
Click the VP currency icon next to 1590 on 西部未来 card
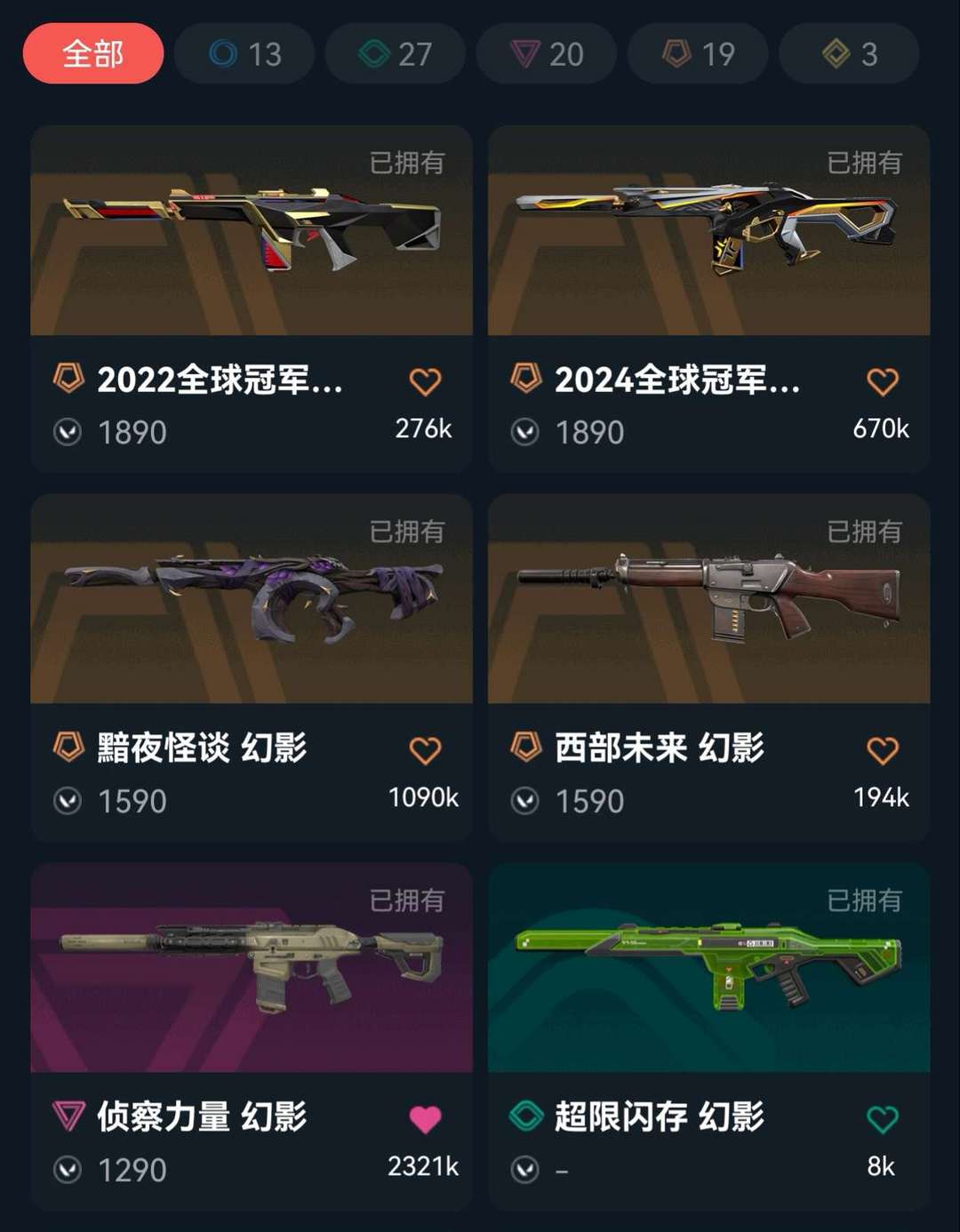528,801
